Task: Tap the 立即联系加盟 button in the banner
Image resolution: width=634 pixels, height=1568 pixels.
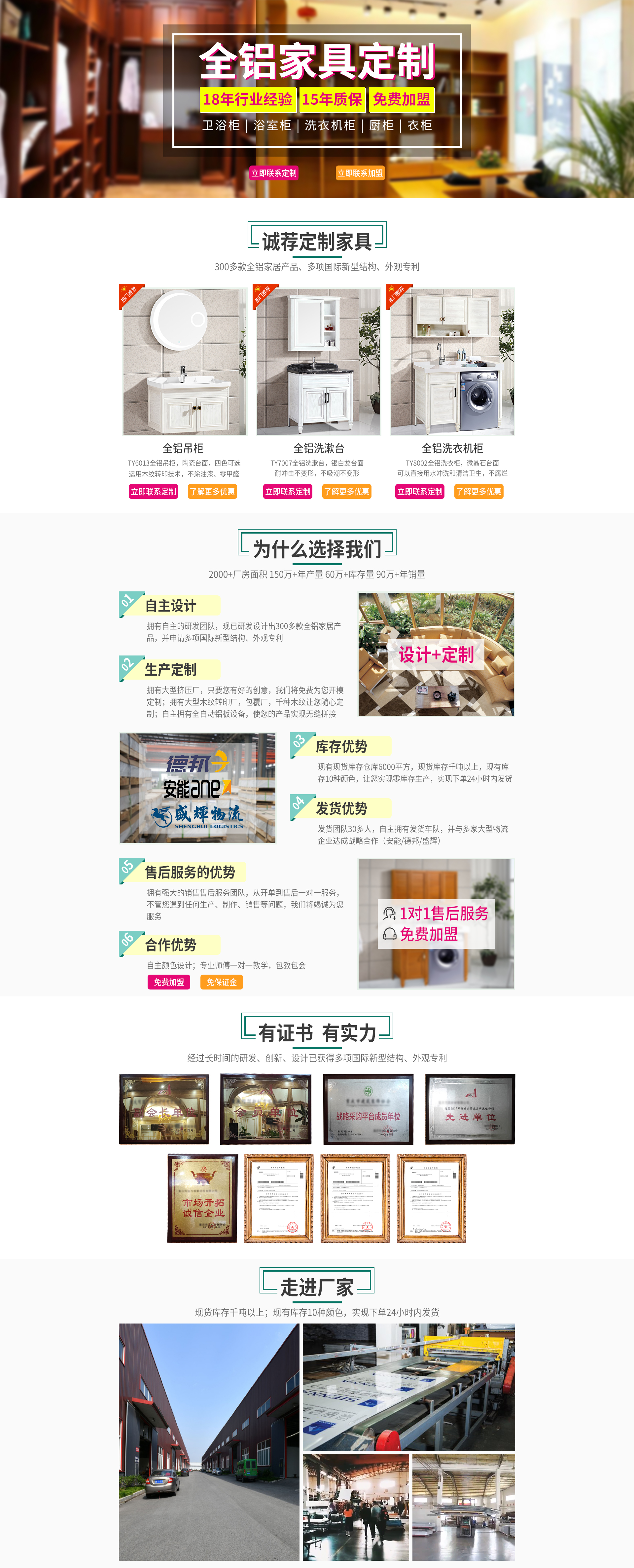Action: pyautogui.click(x=360, y=173)
